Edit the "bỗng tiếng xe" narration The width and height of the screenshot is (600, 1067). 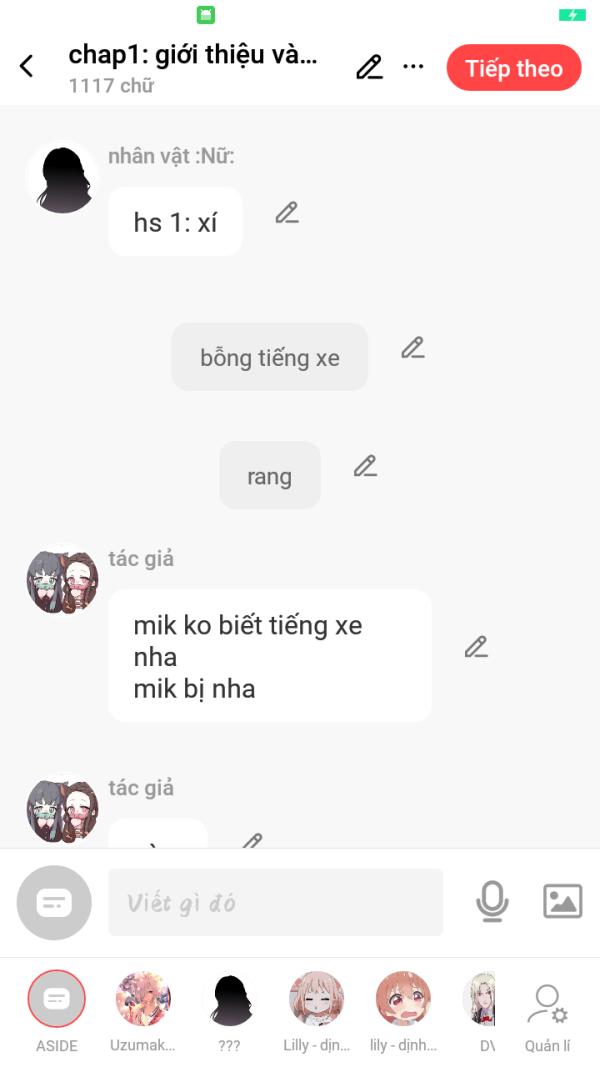click(x=413, y=348)
